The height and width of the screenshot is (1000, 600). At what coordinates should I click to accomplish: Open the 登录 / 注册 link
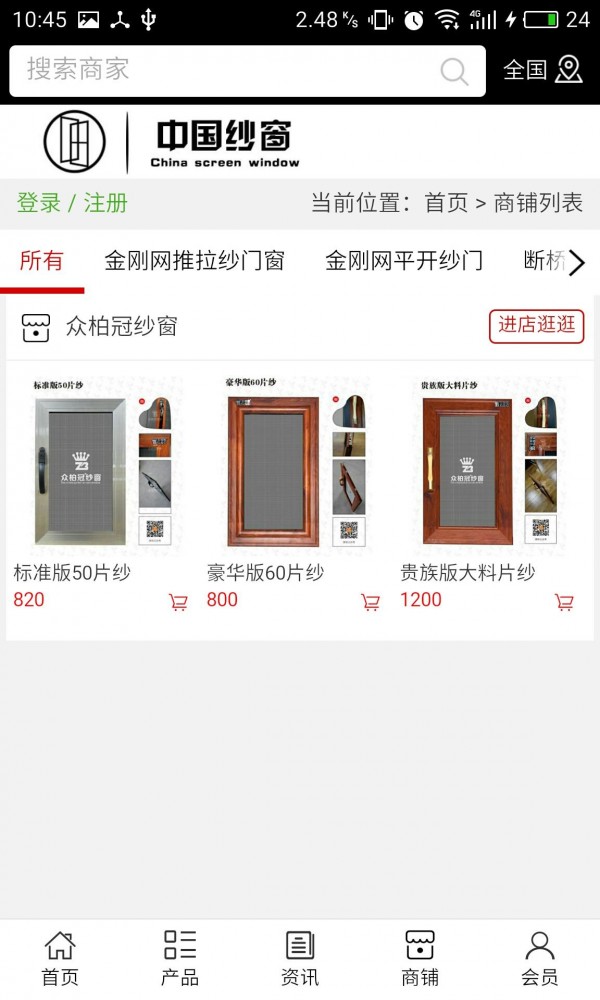72,203
